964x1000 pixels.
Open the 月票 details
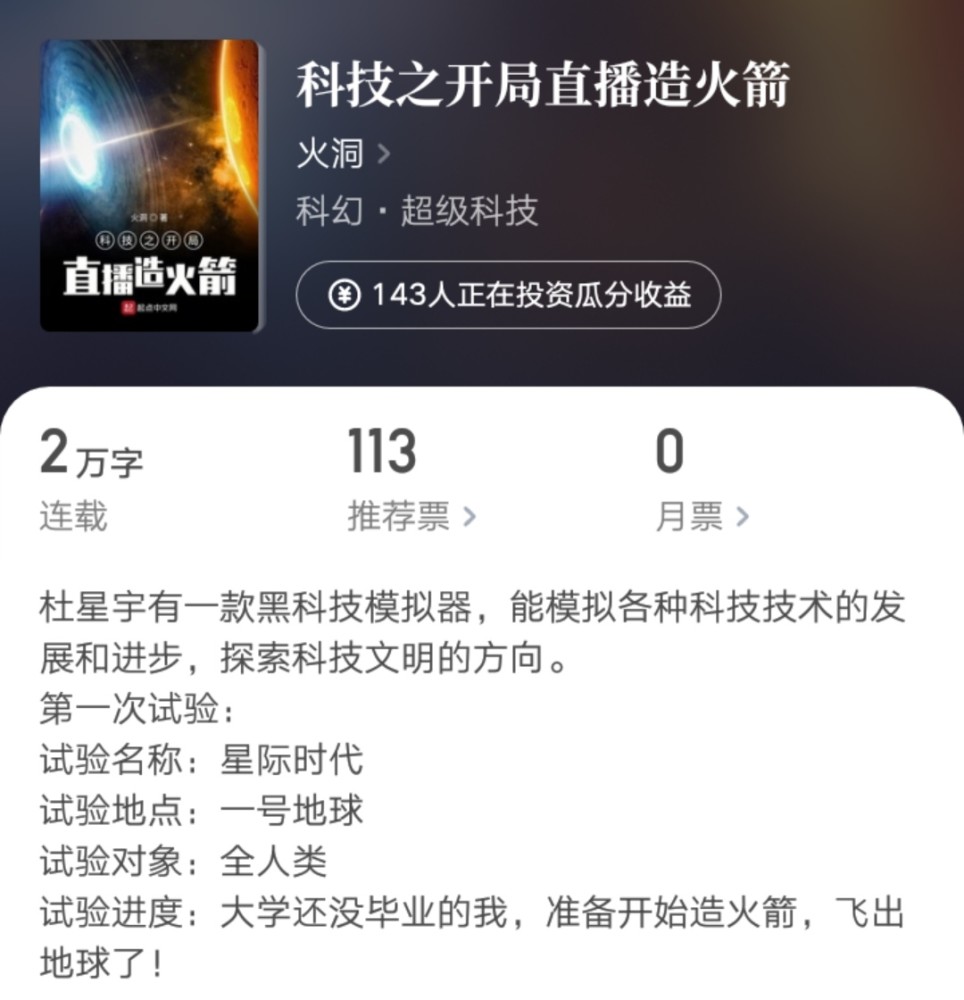(x=701, y=516)
